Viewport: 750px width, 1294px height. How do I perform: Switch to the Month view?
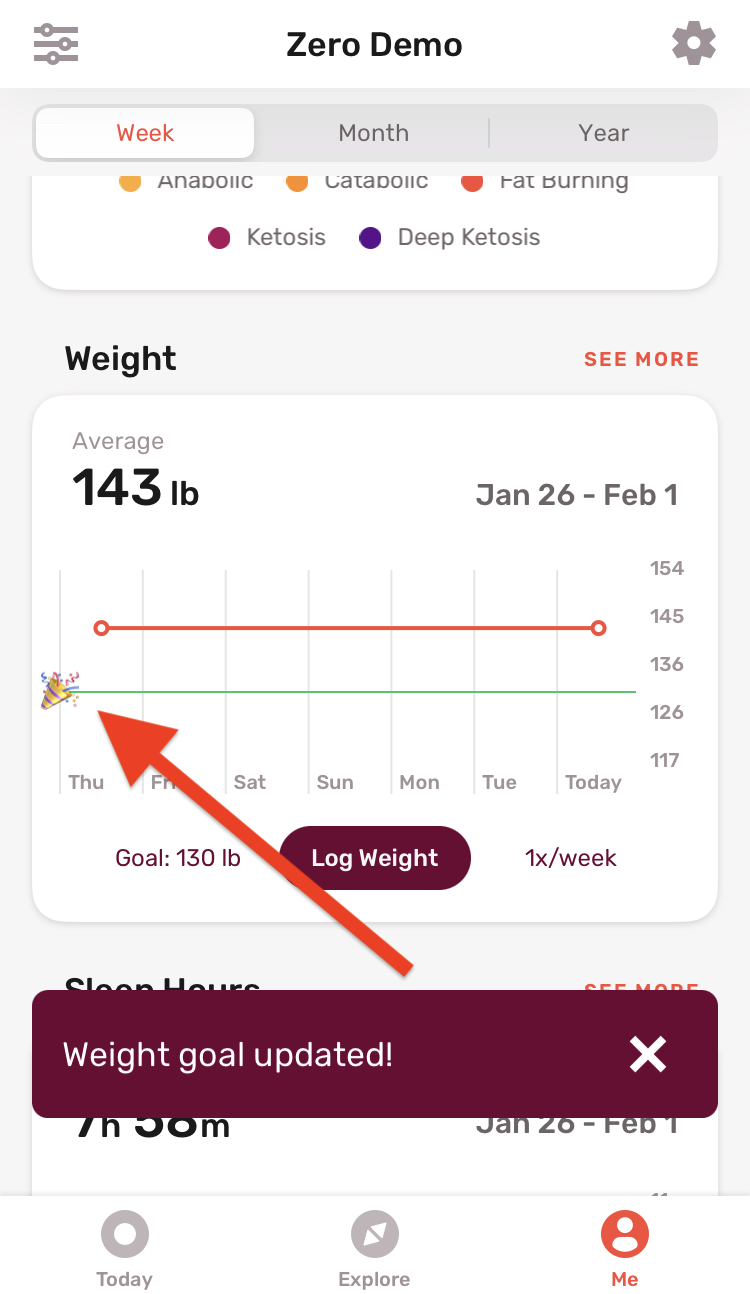coord(374,132)
